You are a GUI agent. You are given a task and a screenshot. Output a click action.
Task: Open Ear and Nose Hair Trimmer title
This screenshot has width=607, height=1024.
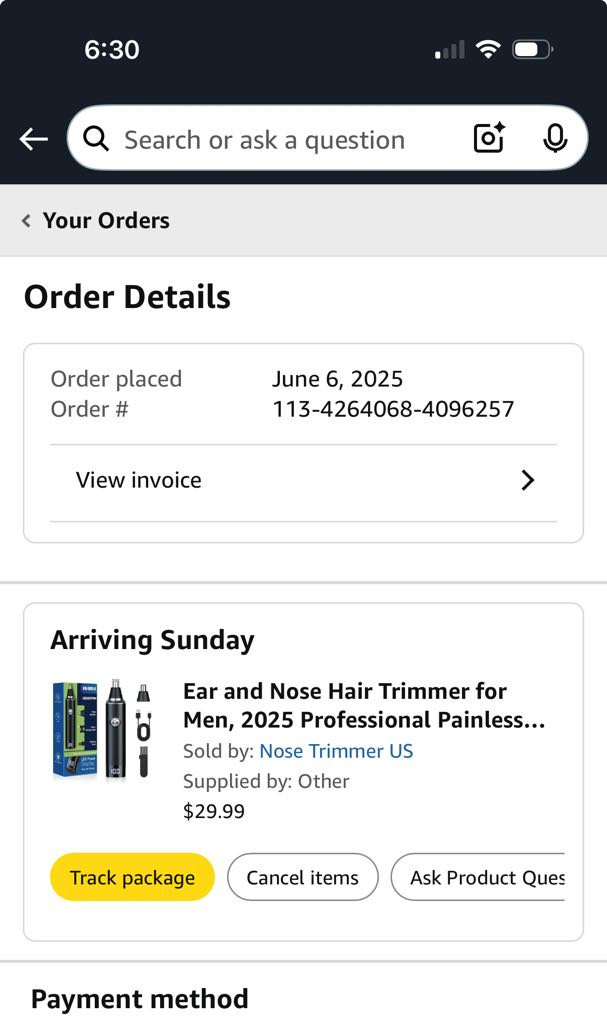click(x=363, y=705)
